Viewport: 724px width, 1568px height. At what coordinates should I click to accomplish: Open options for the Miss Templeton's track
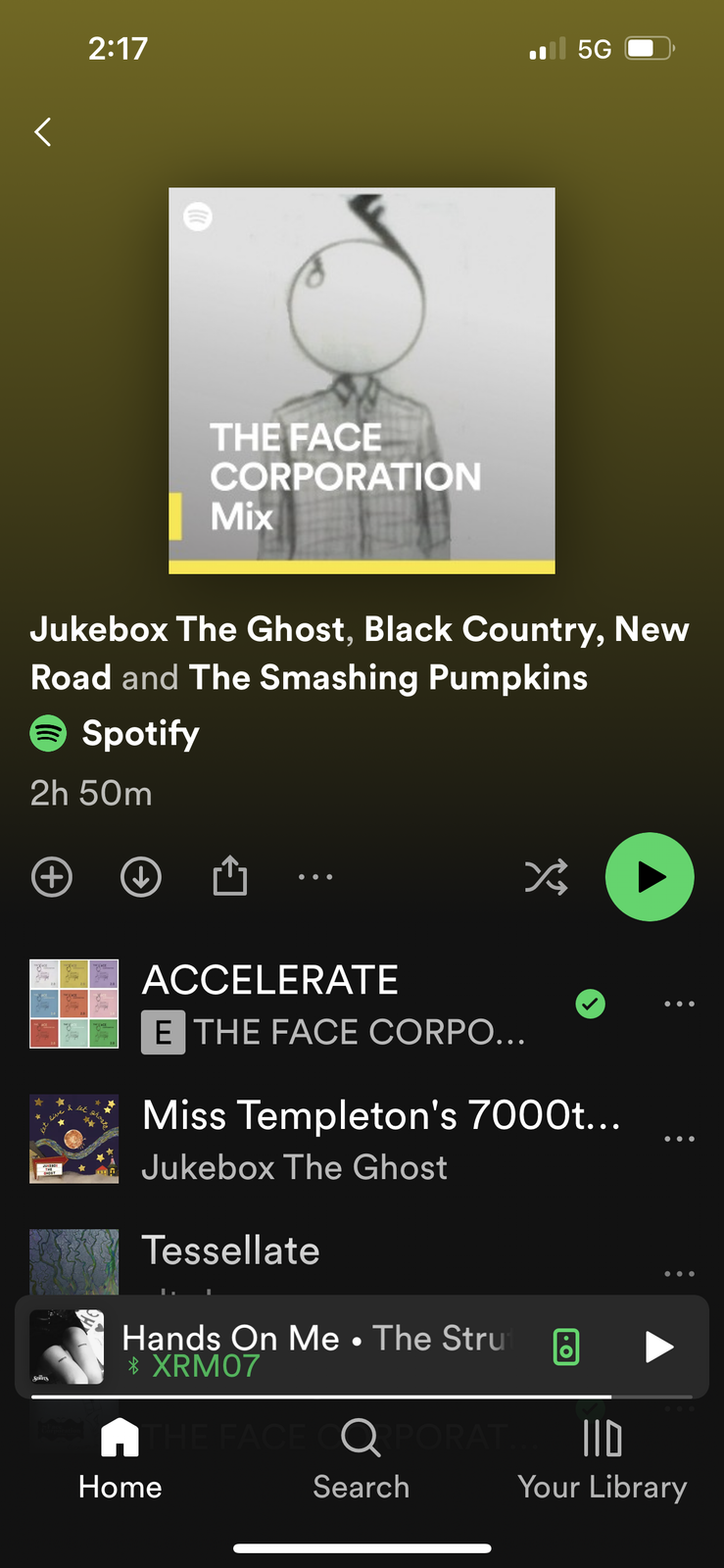pos(679,1139)
